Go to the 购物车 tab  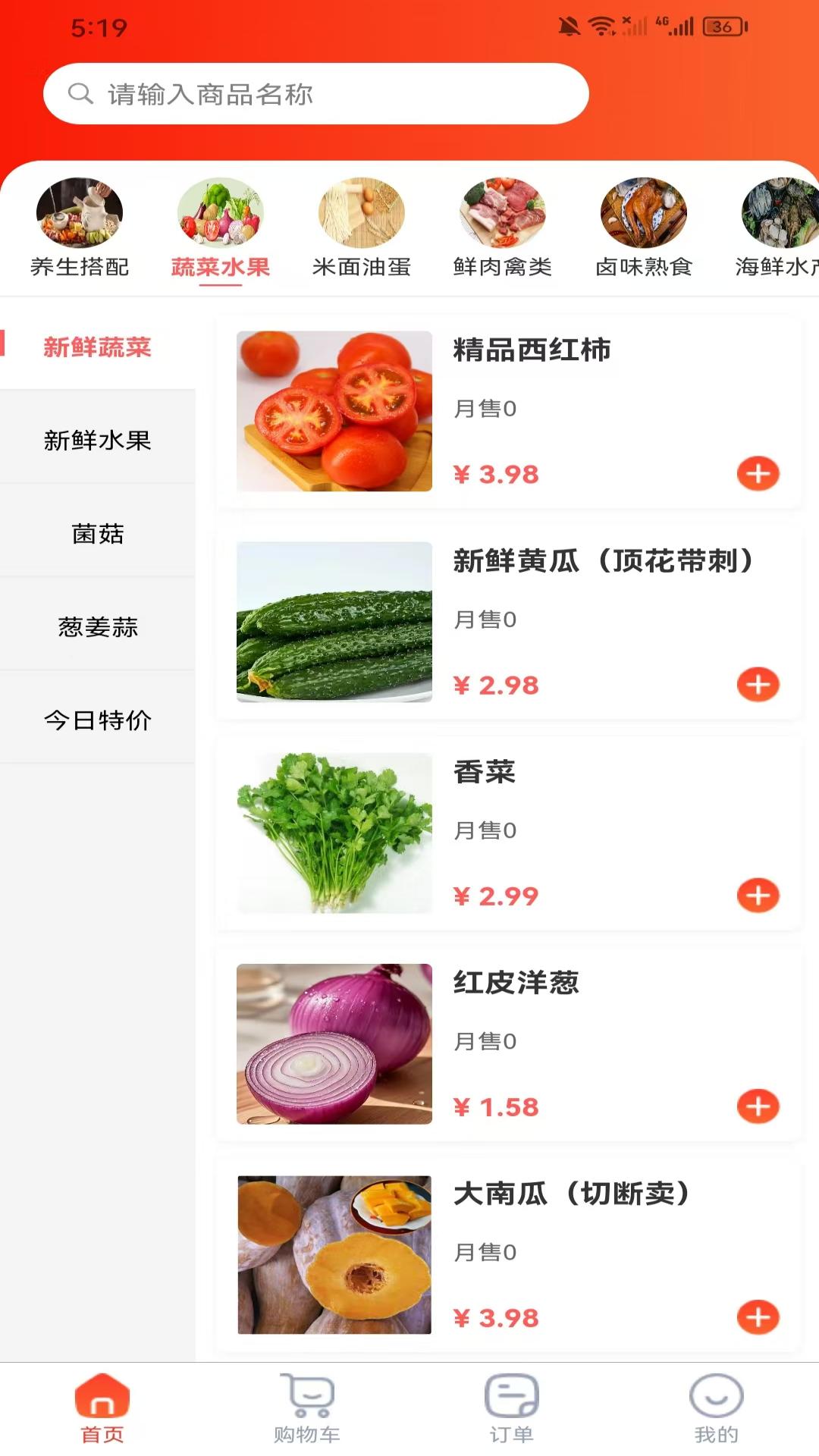[307, 1407]
